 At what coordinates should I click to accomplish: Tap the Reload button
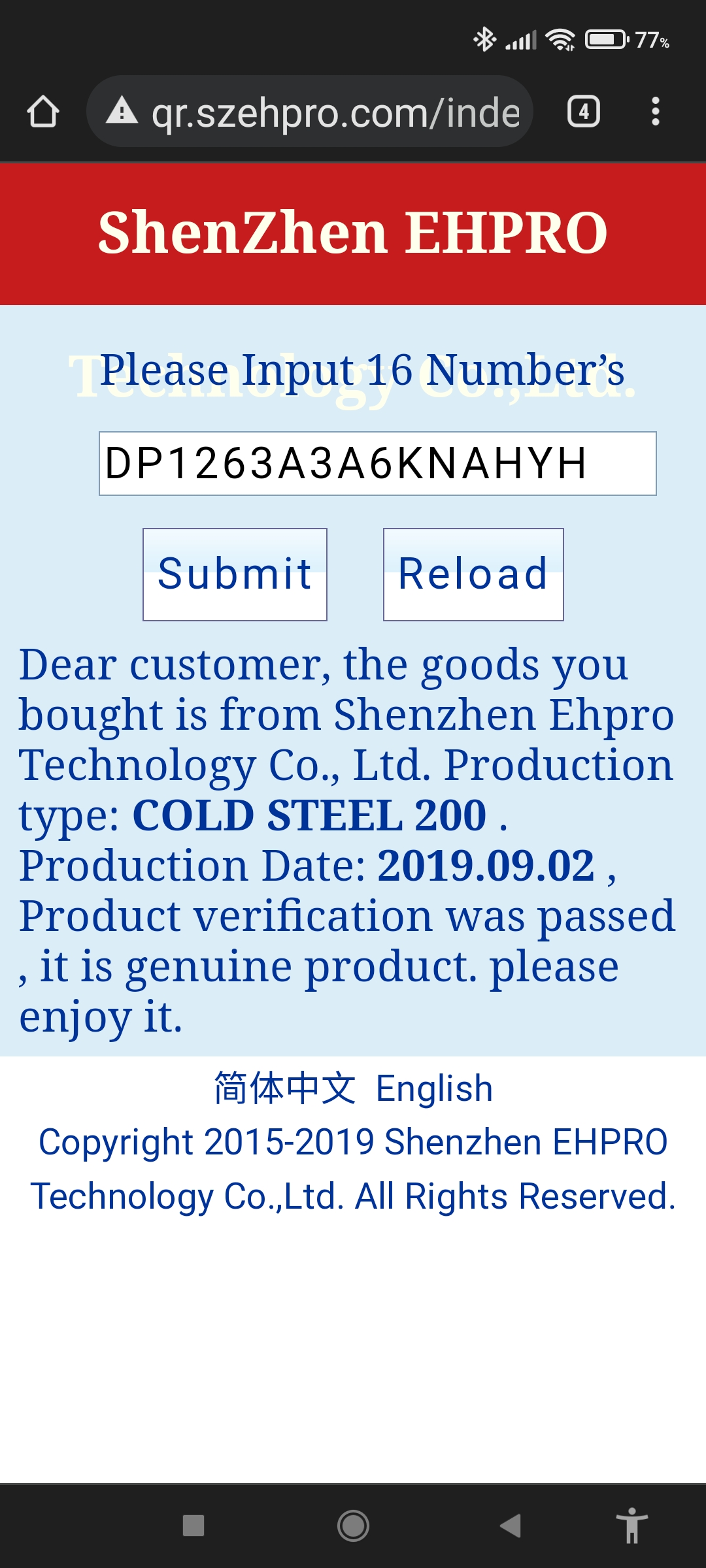[473, 574]
